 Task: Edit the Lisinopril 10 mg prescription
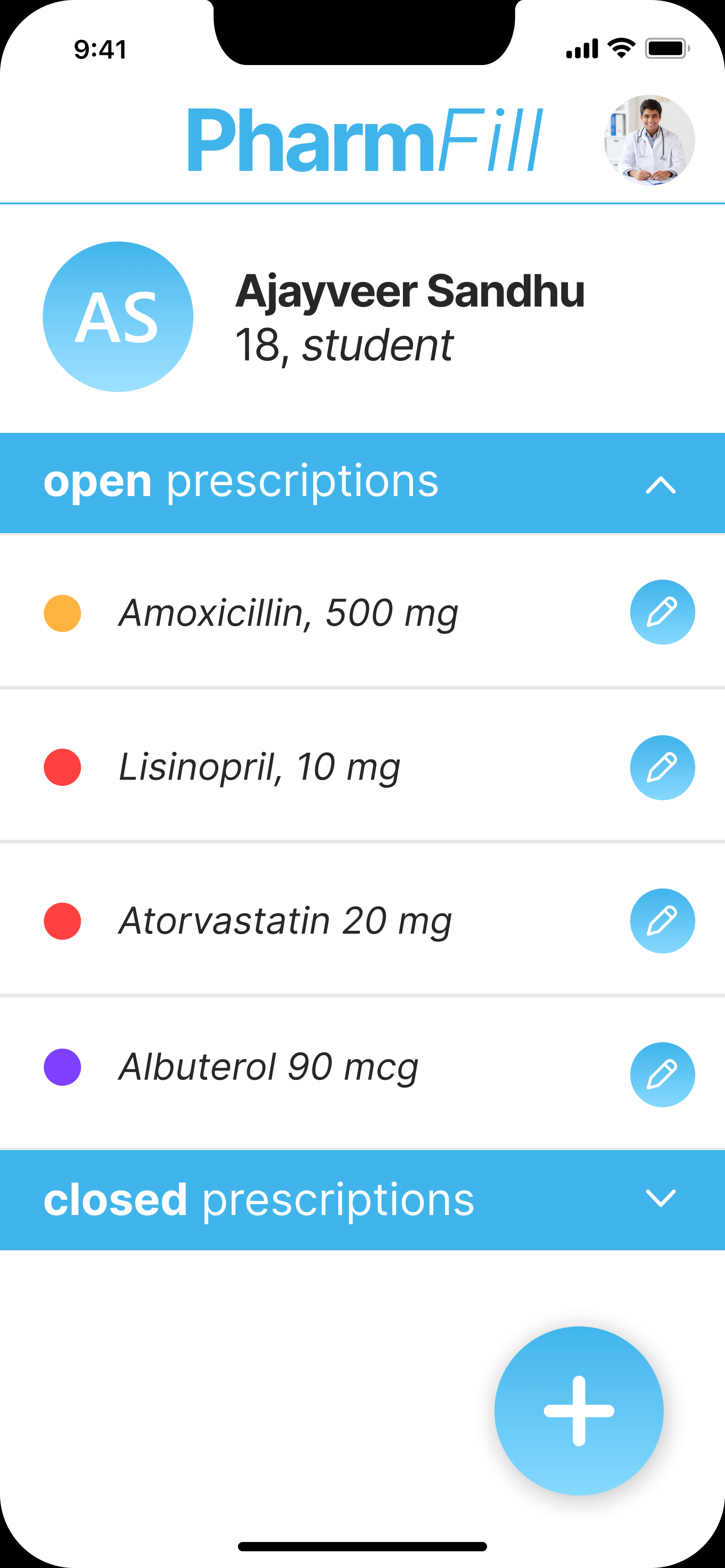[x=662, y=767]
